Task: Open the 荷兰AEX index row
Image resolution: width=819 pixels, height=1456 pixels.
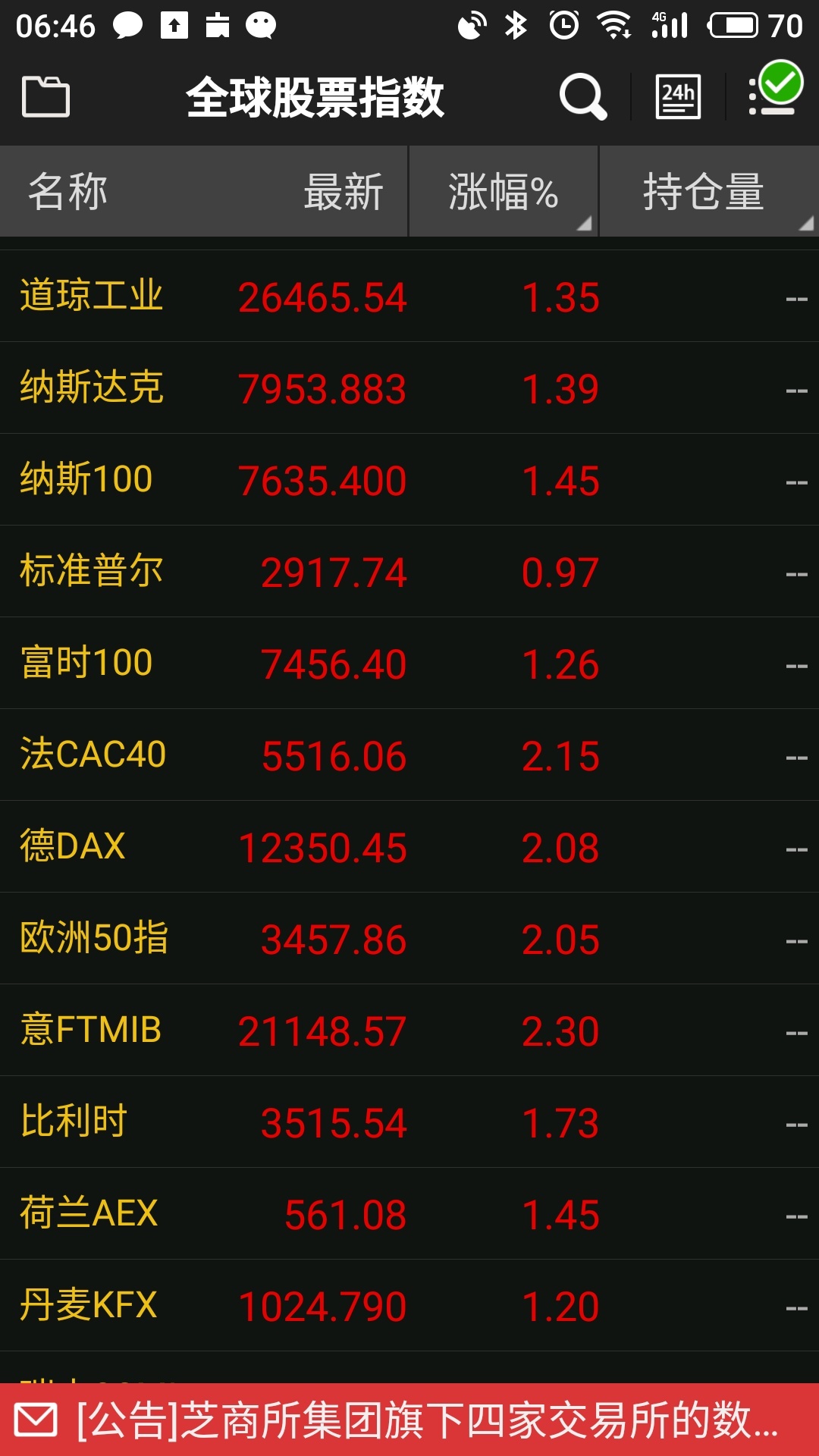Action: pos(409,1214)
